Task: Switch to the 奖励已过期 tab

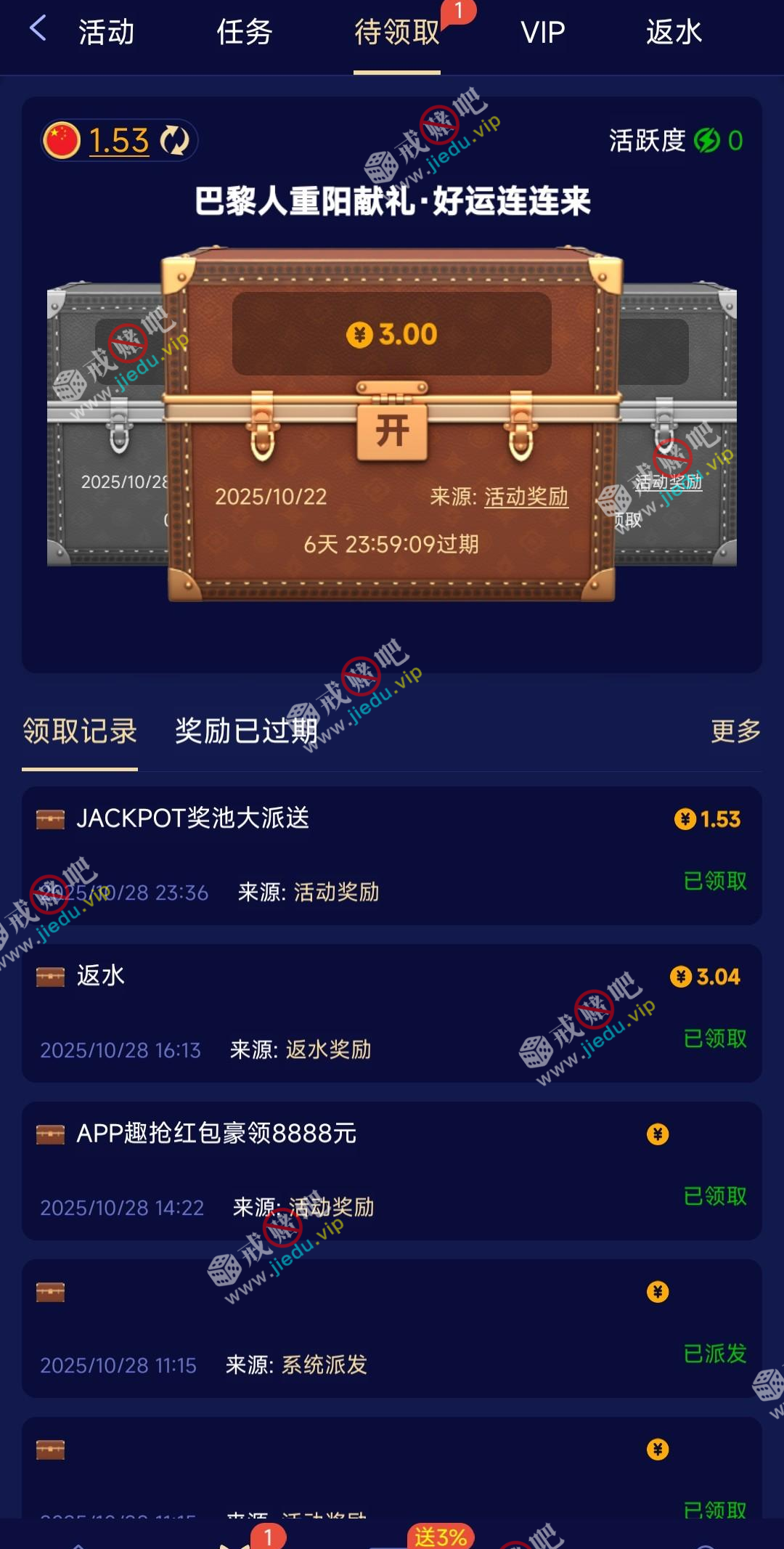Action: (x=246, y=731)
